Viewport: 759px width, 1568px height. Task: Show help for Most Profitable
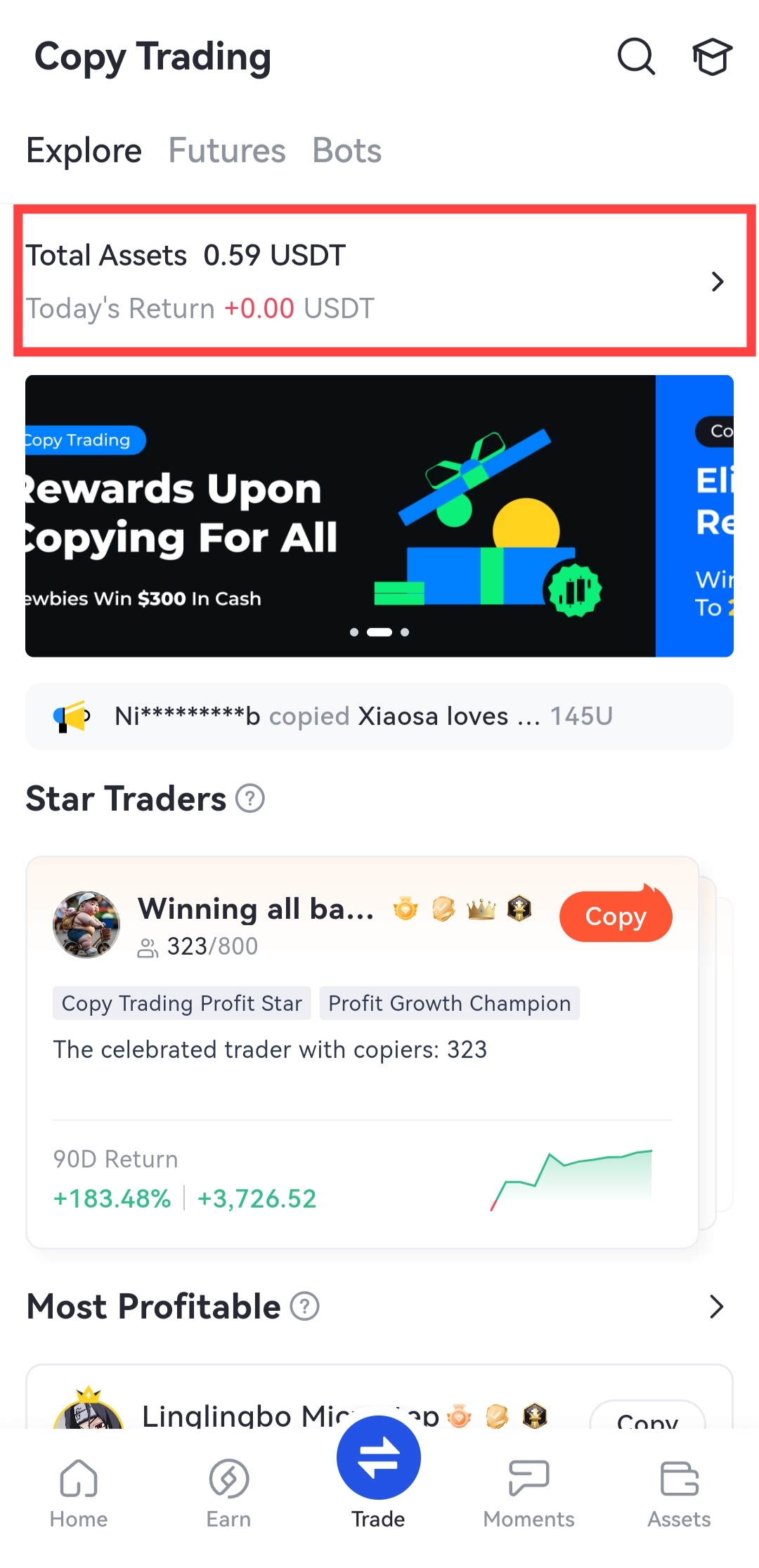coord(305,1307)
